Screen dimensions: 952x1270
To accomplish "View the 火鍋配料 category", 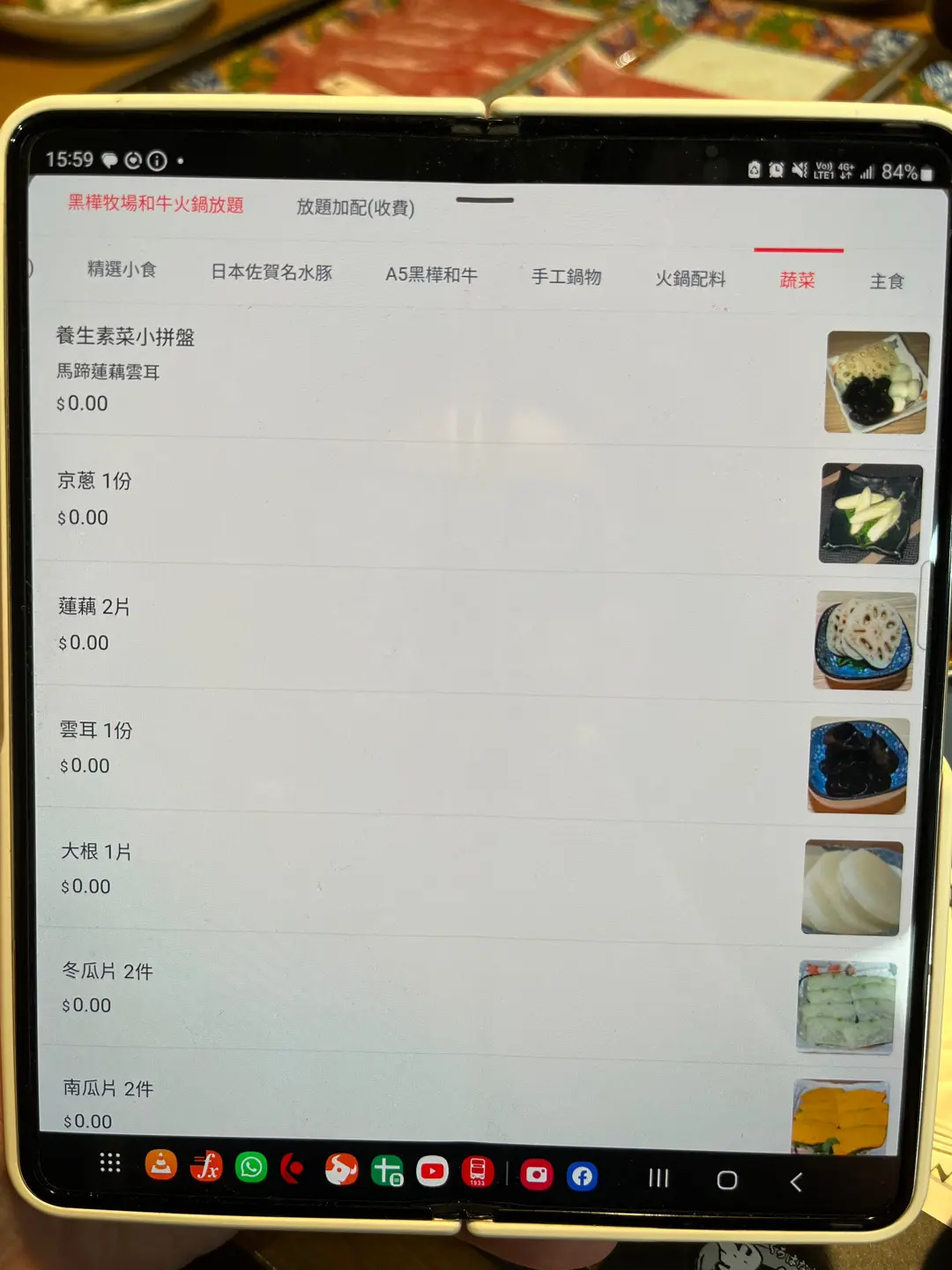I will click(690, 280).
